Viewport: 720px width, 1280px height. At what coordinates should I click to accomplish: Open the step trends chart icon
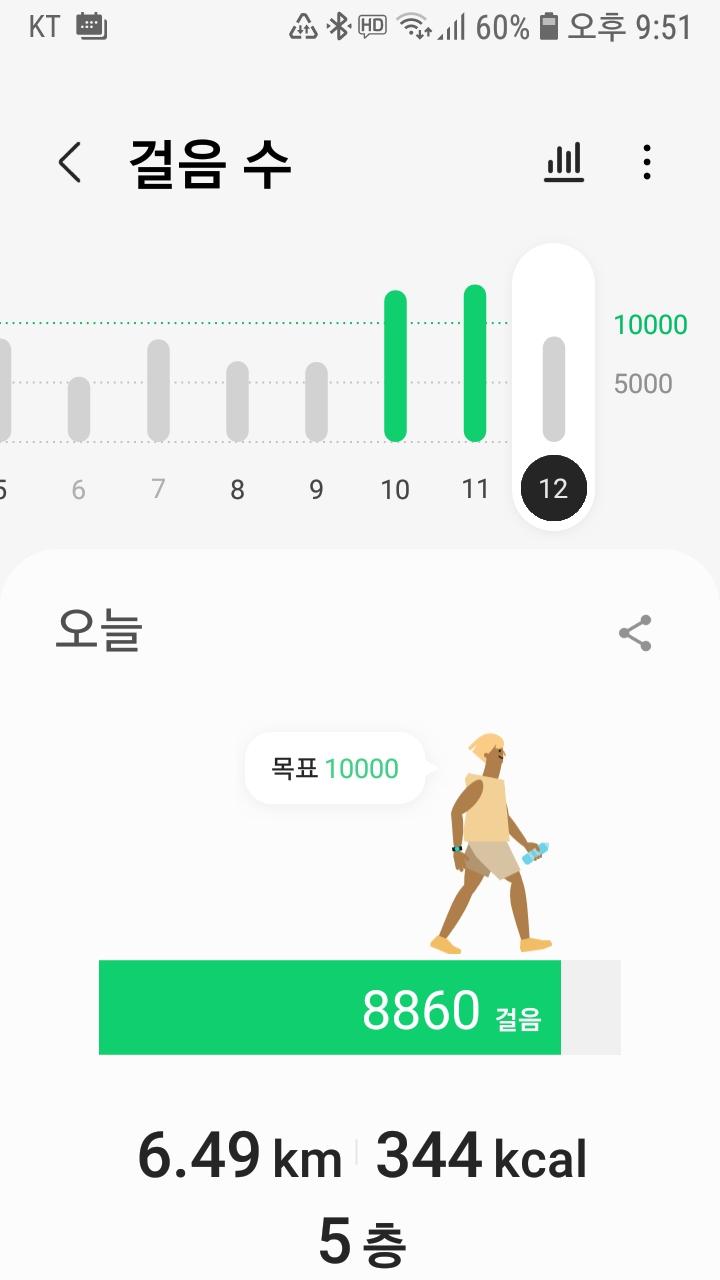(x=564, y=162)
